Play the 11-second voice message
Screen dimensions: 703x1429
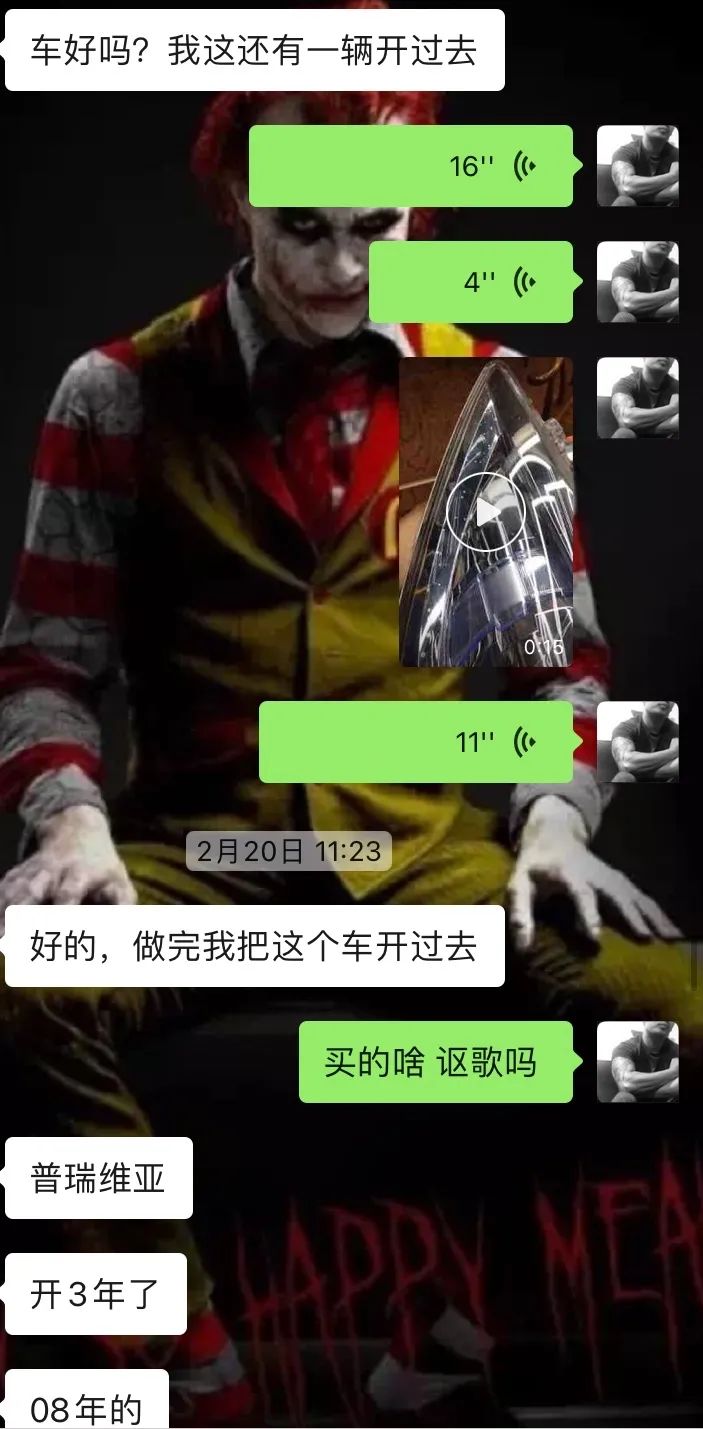point(415,742)
